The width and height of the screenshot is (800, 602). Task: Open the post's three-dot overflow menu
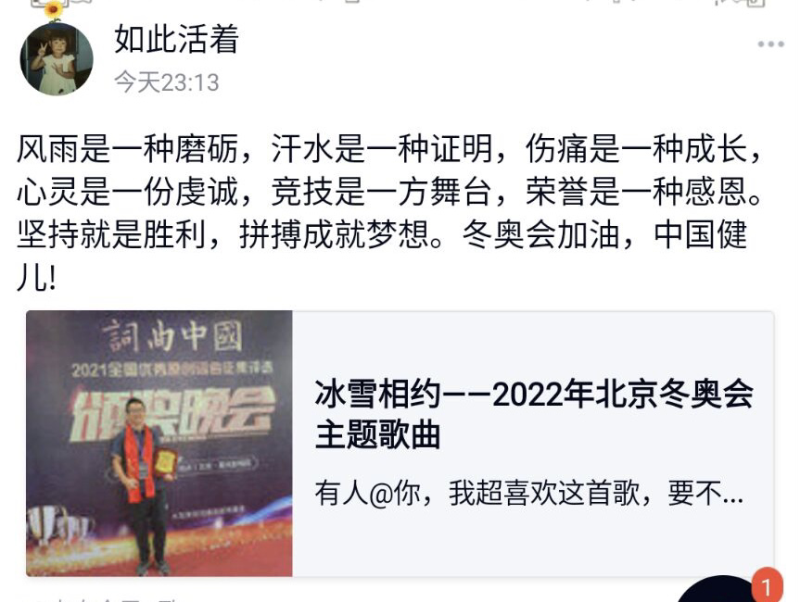(x=770, y=44)
